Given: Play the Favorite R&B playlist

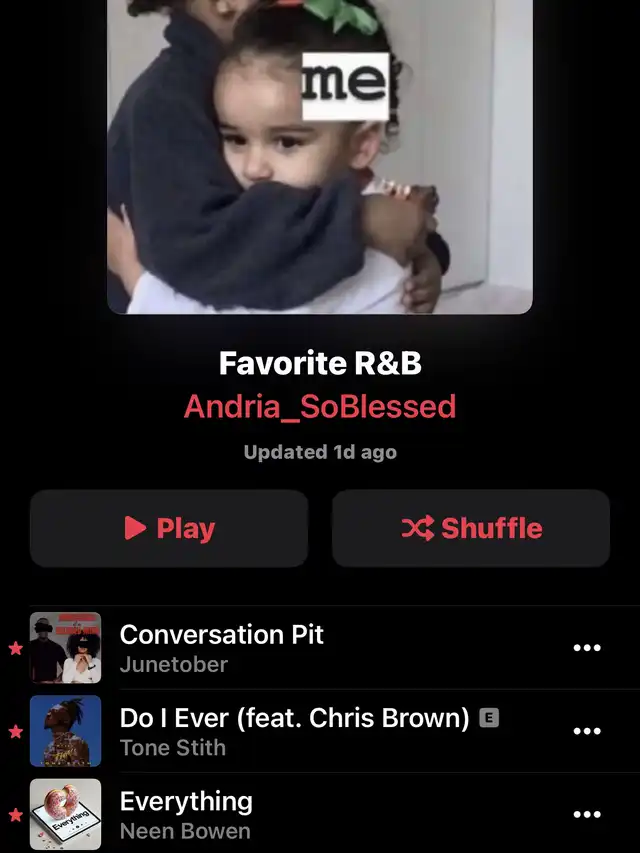Looking at the screenshot, I should (169, 528).
